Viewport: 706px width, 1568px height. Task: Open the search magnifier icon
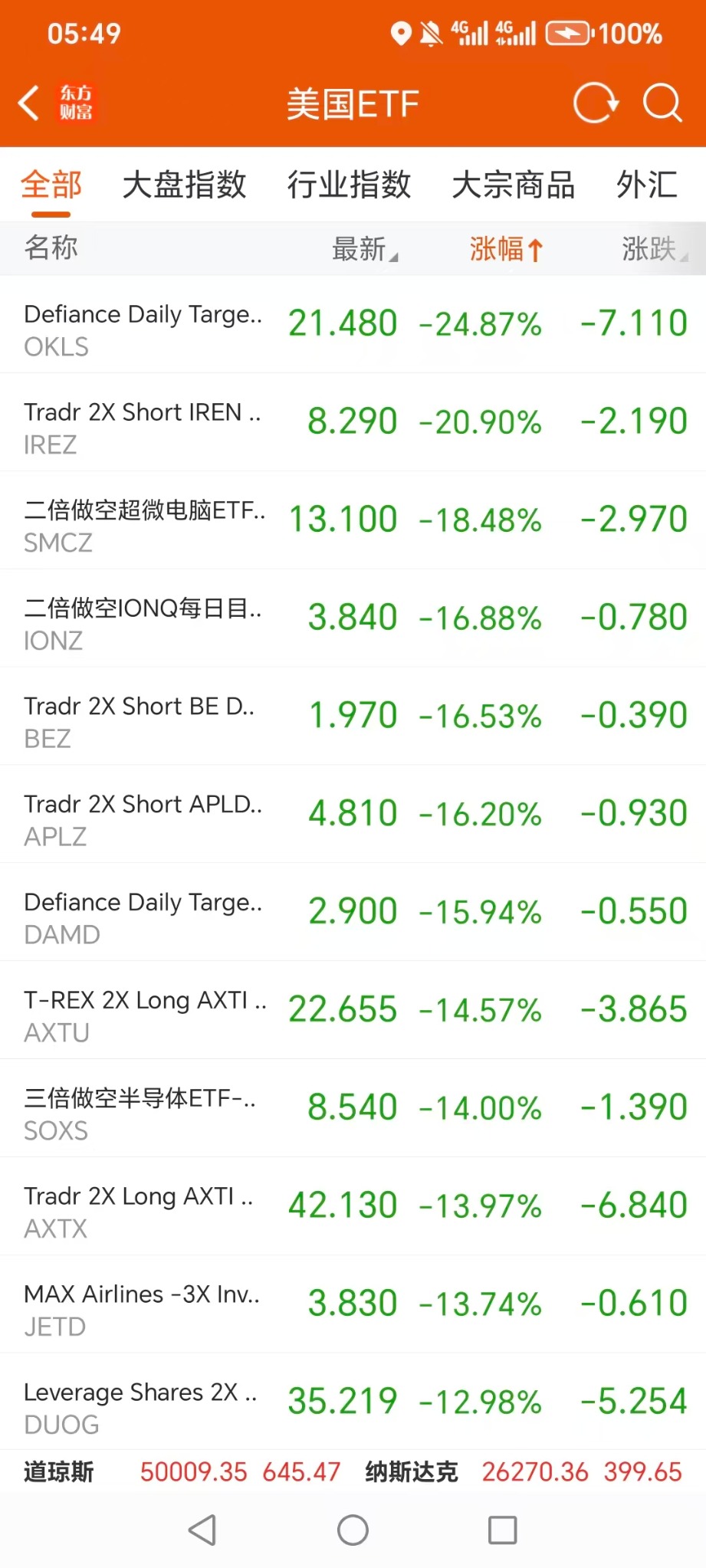point(662,103)
